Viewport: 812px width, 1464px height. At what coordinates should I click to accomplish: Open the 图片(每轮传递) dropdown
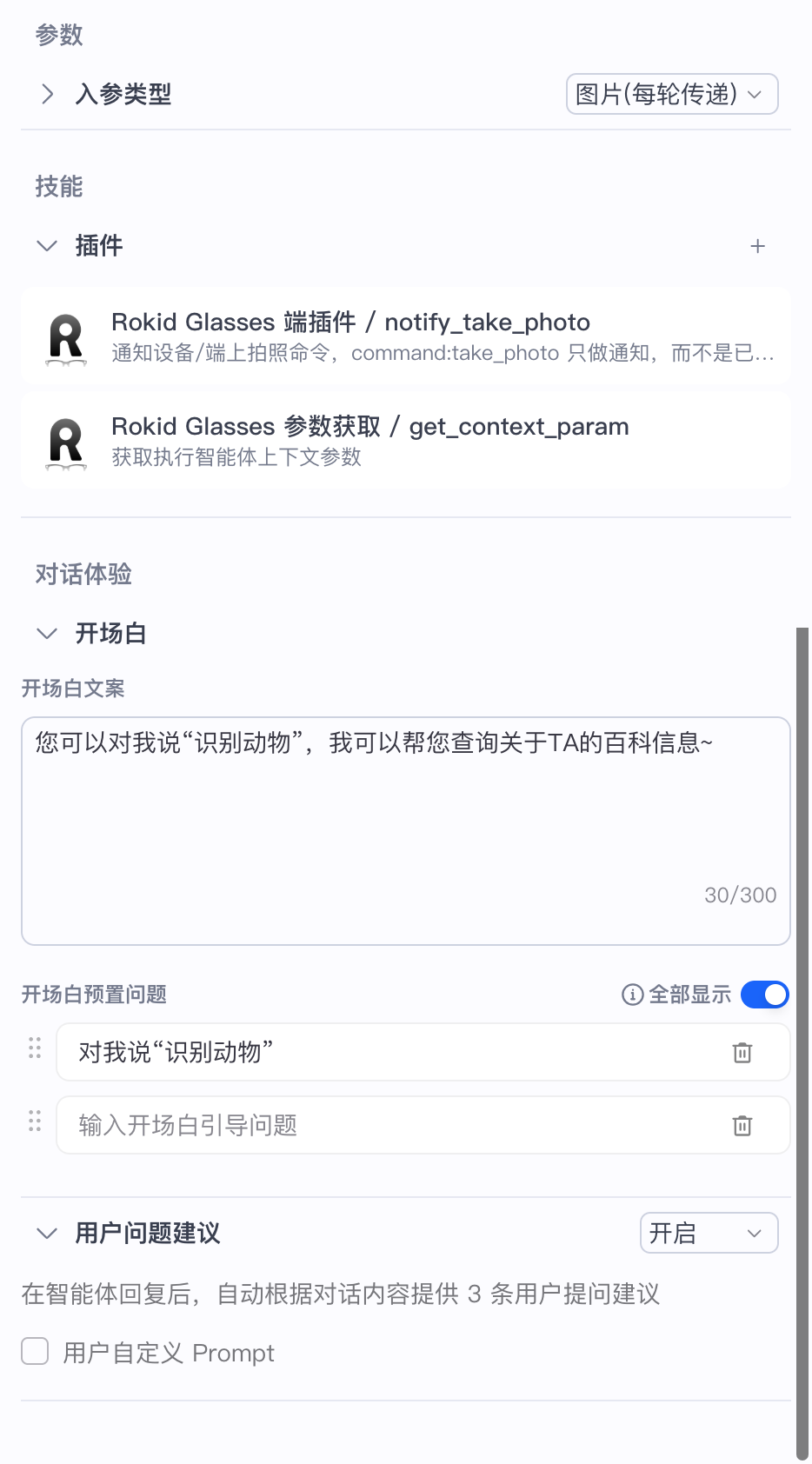click(x=671, y=94)
